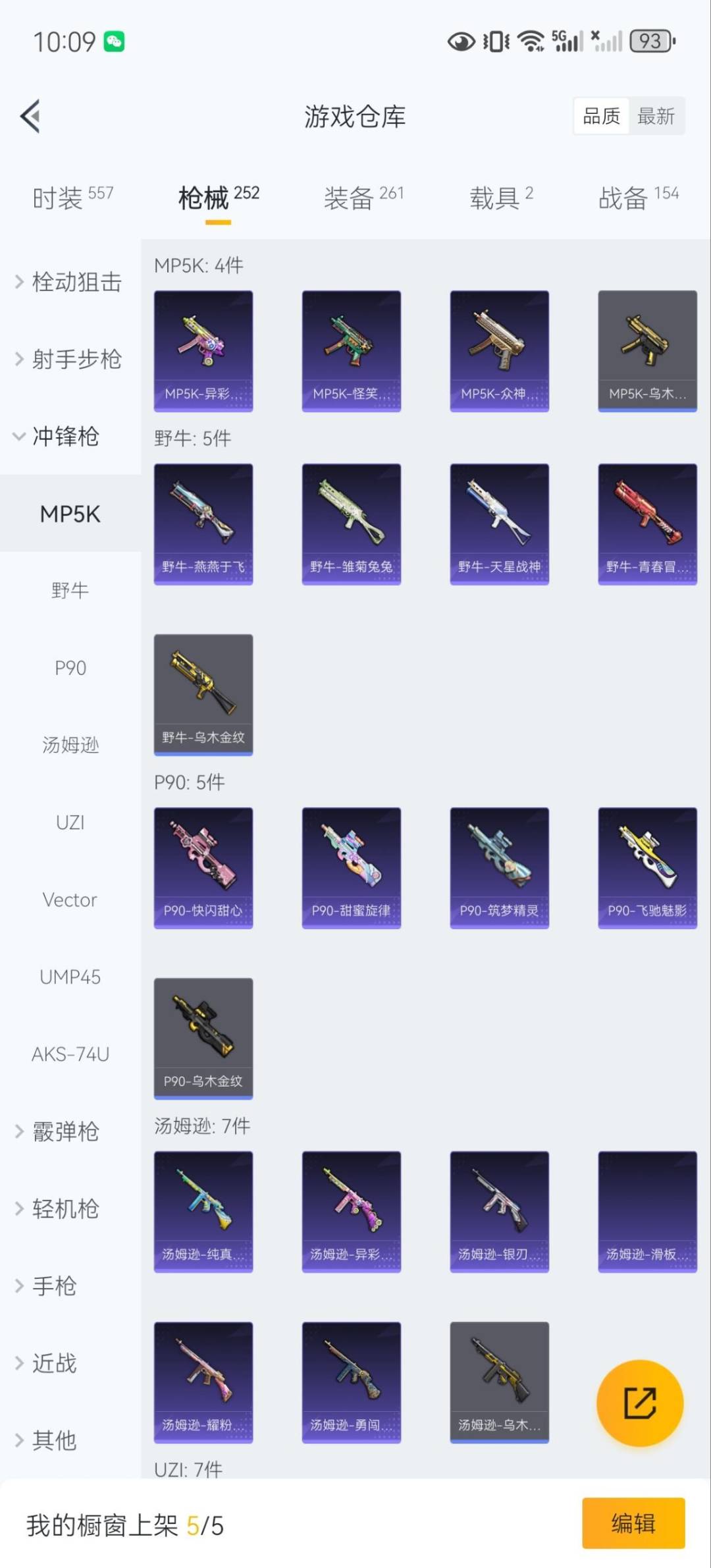View the 野牛-乌木金纹 skin
This screenshot has height=1568, width=711.
point(203,694)
